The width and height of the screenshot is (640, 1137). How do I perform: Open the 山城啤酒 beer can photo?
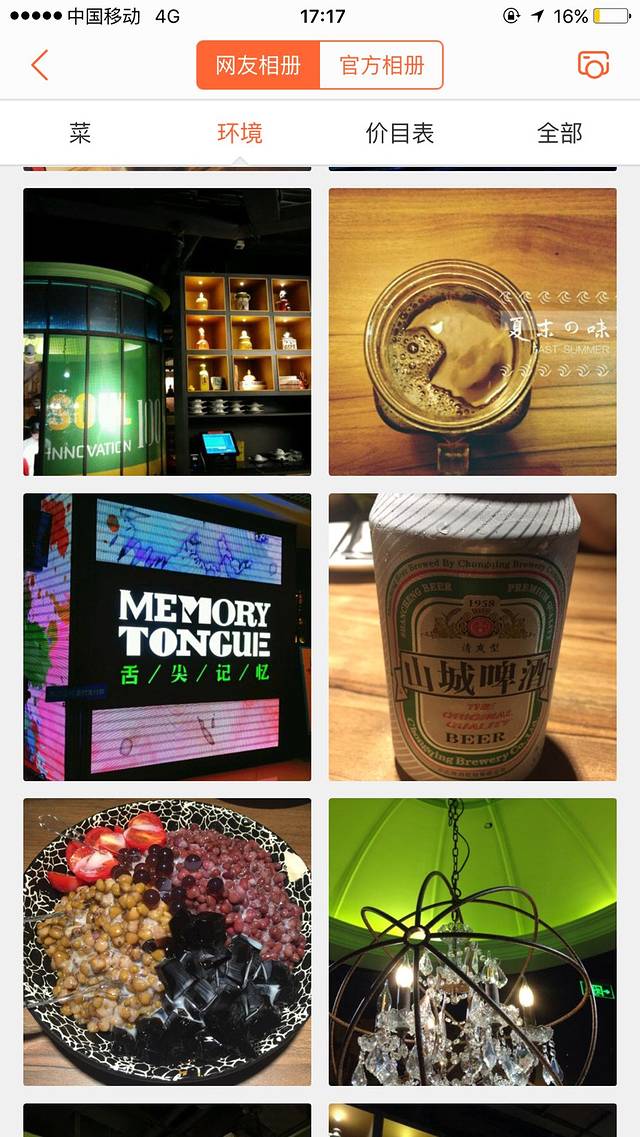472,637
